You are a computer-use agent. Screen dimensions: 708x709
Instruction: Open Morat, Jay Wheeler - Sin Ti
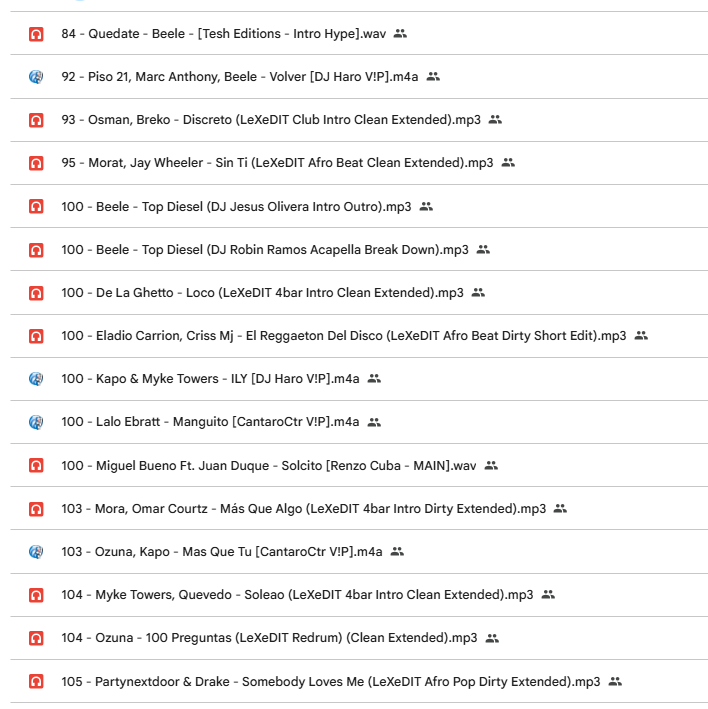277,163
